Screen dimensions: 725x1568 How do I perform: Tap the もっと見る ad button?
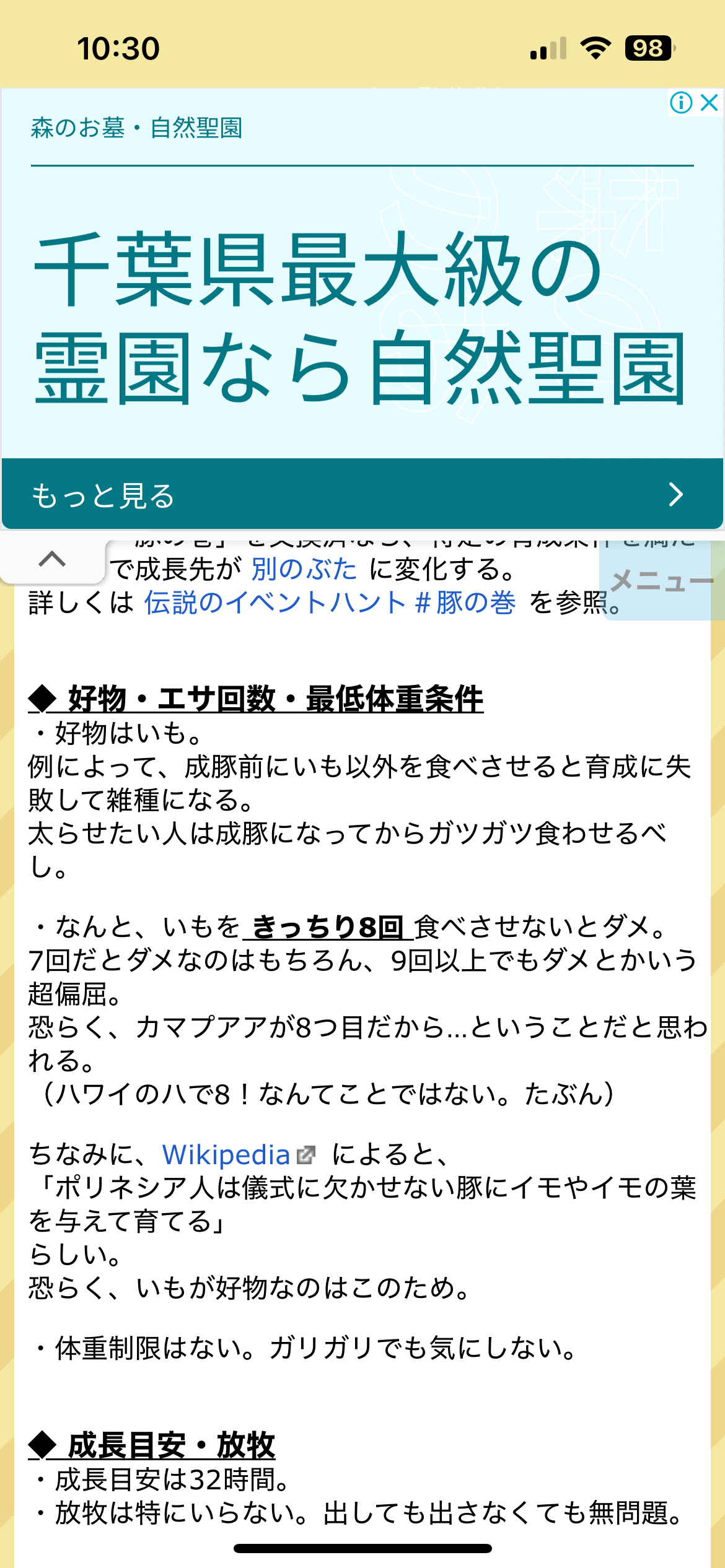click(362, 495)
